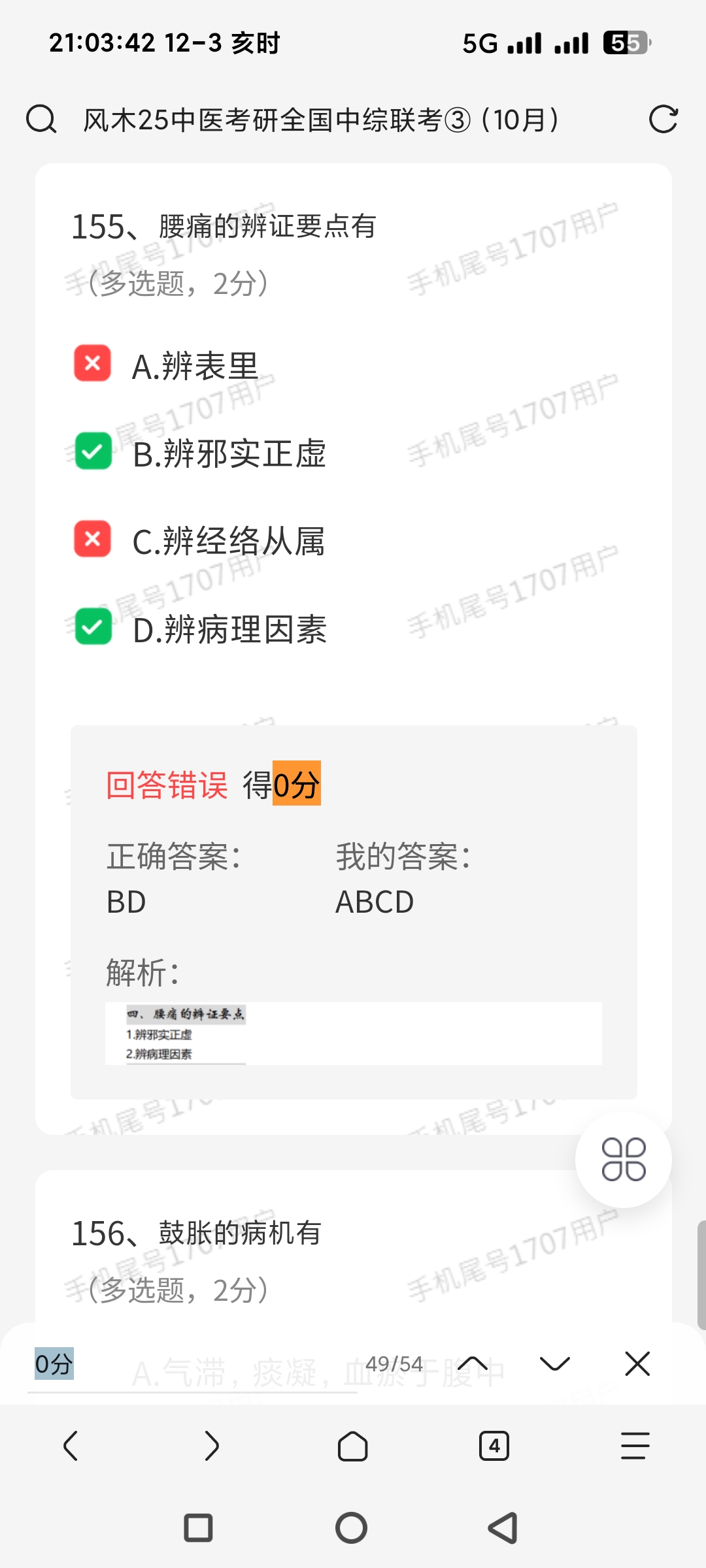Tap the search magnifier icon

pos(41,120)
